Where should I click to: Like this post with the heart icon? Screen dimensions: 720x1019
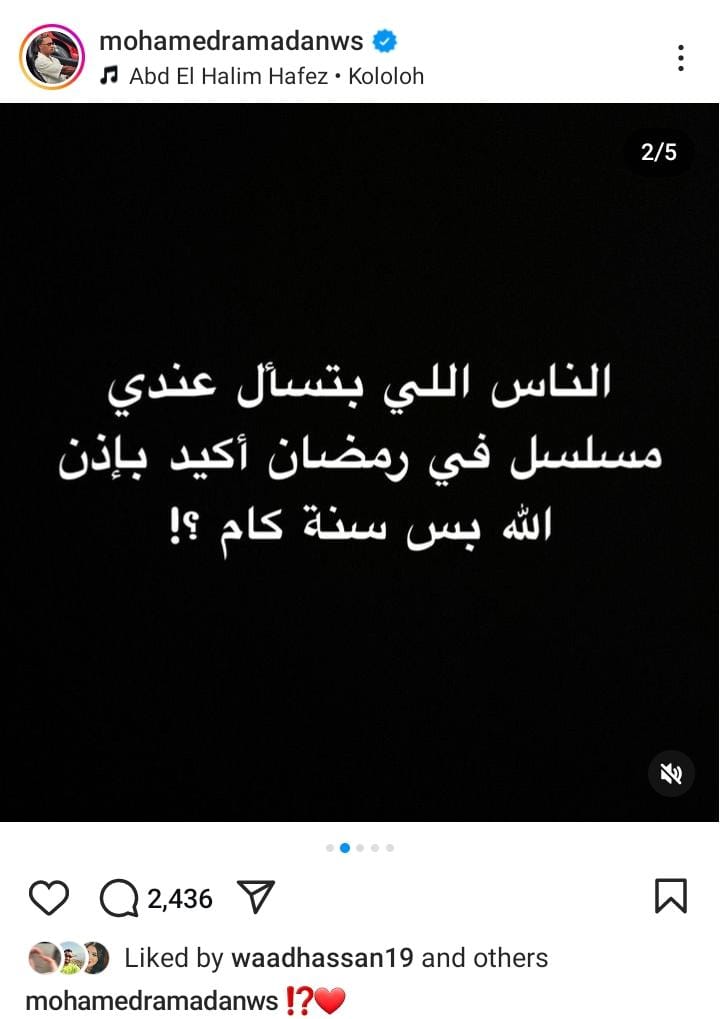(48, 897)
